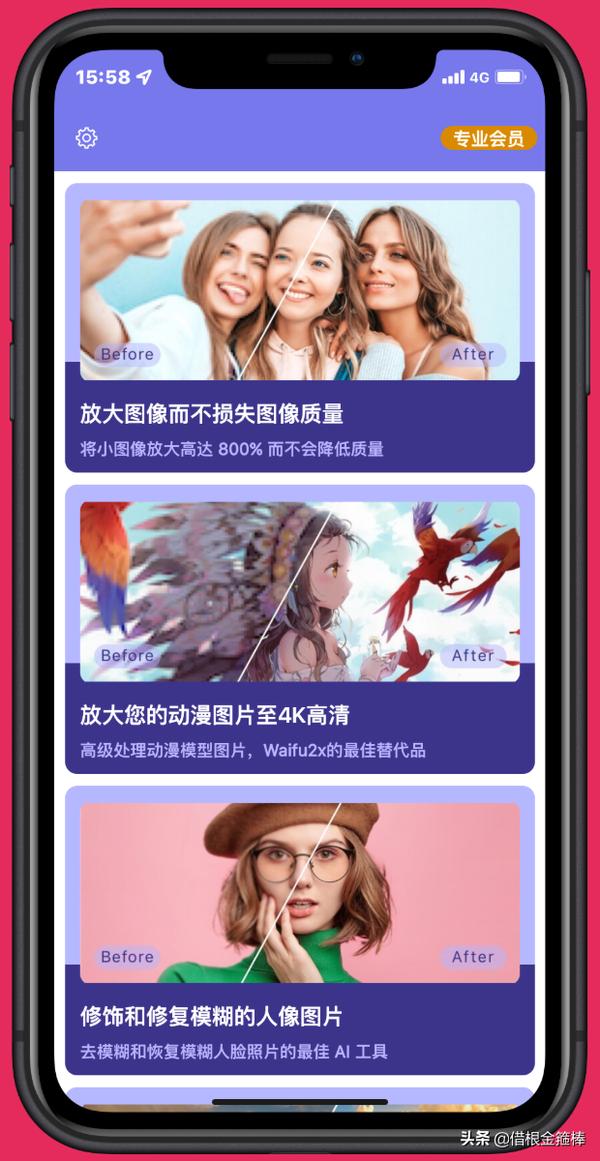Open the settings gear icon

(x=87, y=138)
